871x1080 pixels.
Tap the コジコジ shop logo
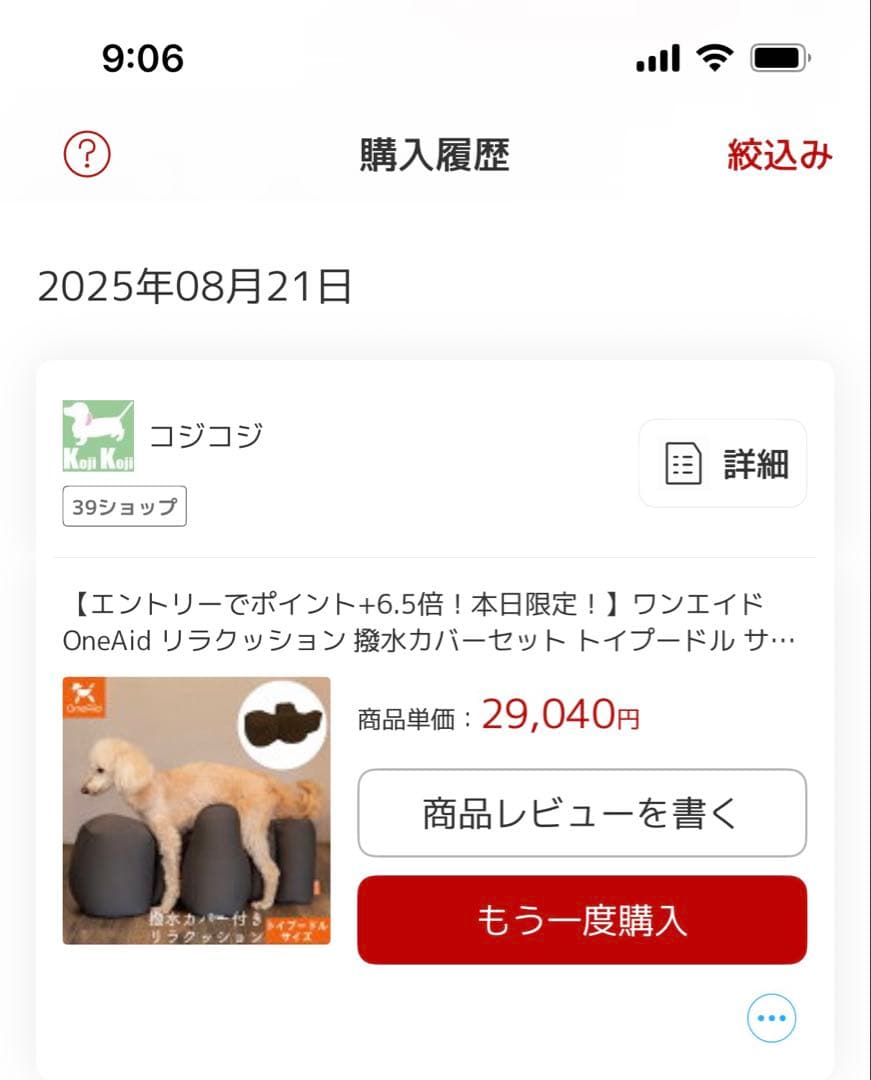(98, 433)
